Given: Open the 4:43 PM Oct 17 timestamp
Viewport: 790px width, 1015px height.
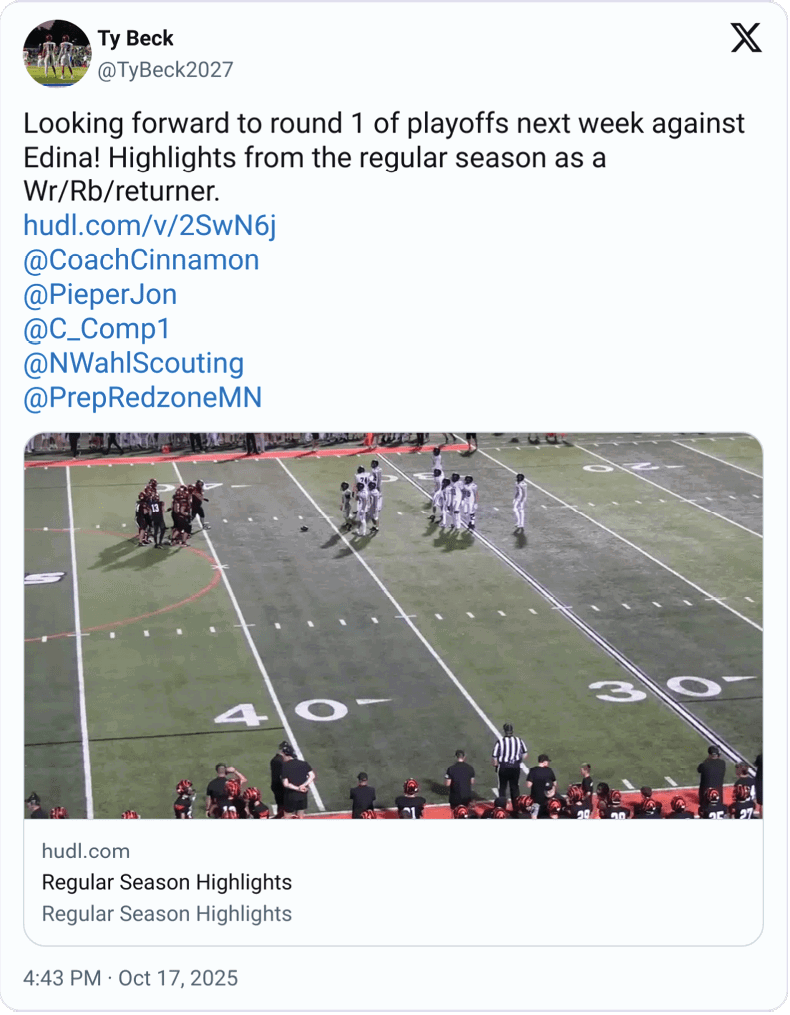Looking at the screenshot, I should coord(130,977).
